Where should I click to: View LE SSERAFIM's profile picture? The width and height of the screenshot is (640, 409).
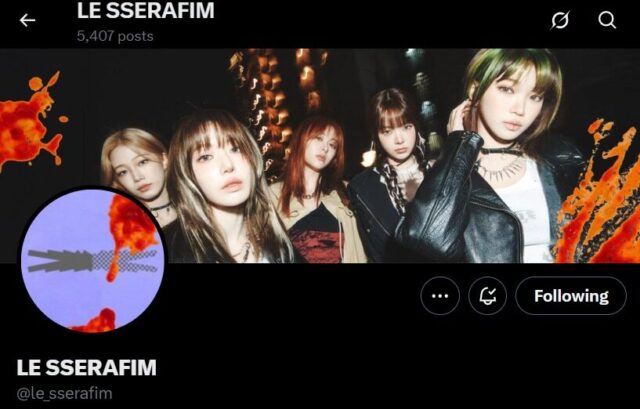pos(92,260)
